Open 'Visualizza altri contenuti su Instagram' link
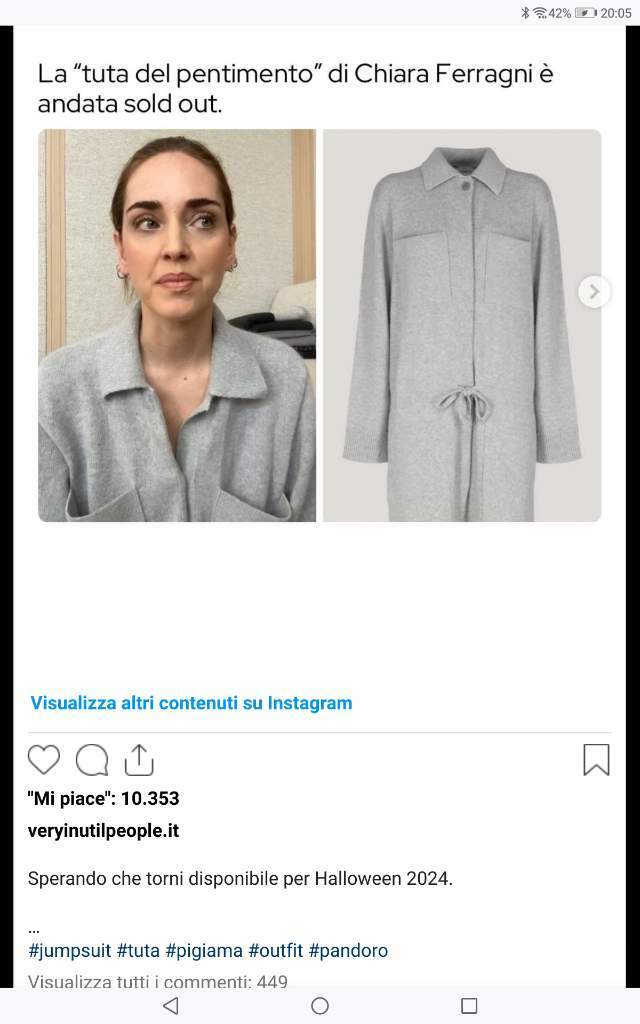The image size is (640, 1024). click(x=191, y=703)
